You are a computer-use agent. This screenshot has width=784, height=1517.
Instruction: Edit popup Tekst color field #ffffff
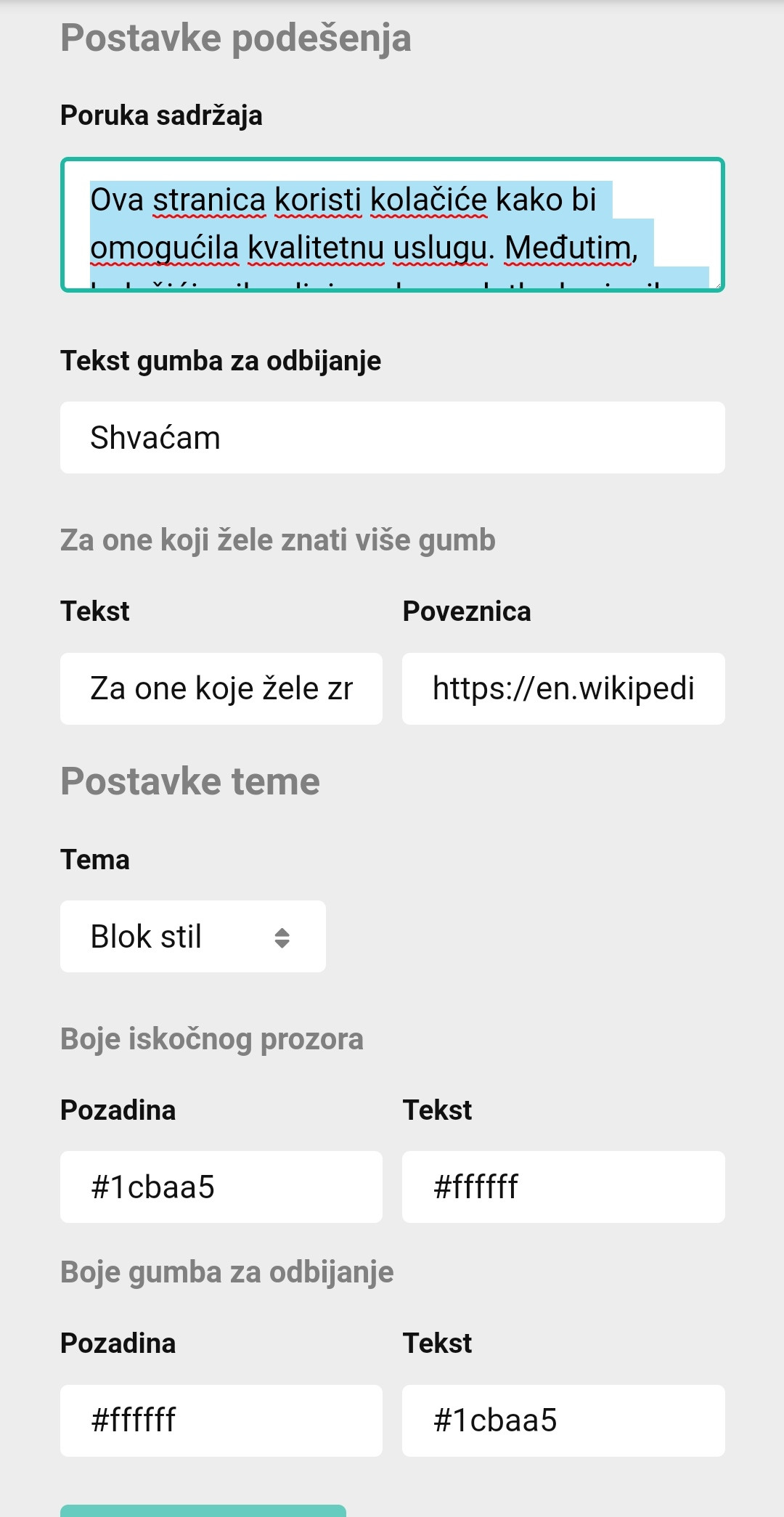pyautogui.click(x=563, y=1187)
